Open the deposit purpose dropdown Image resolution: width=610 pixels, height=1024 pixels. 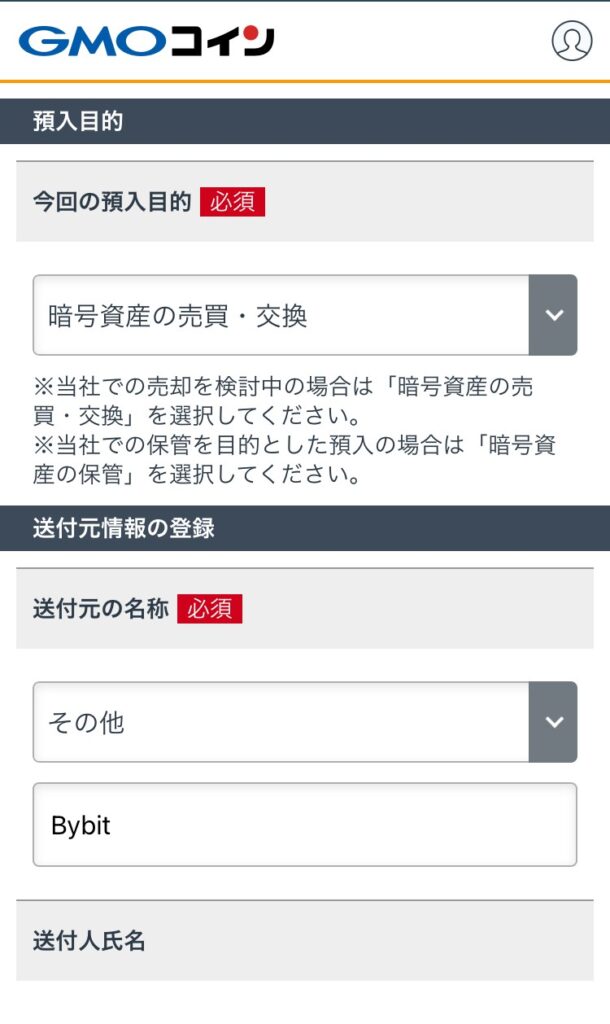coord(304,315)
